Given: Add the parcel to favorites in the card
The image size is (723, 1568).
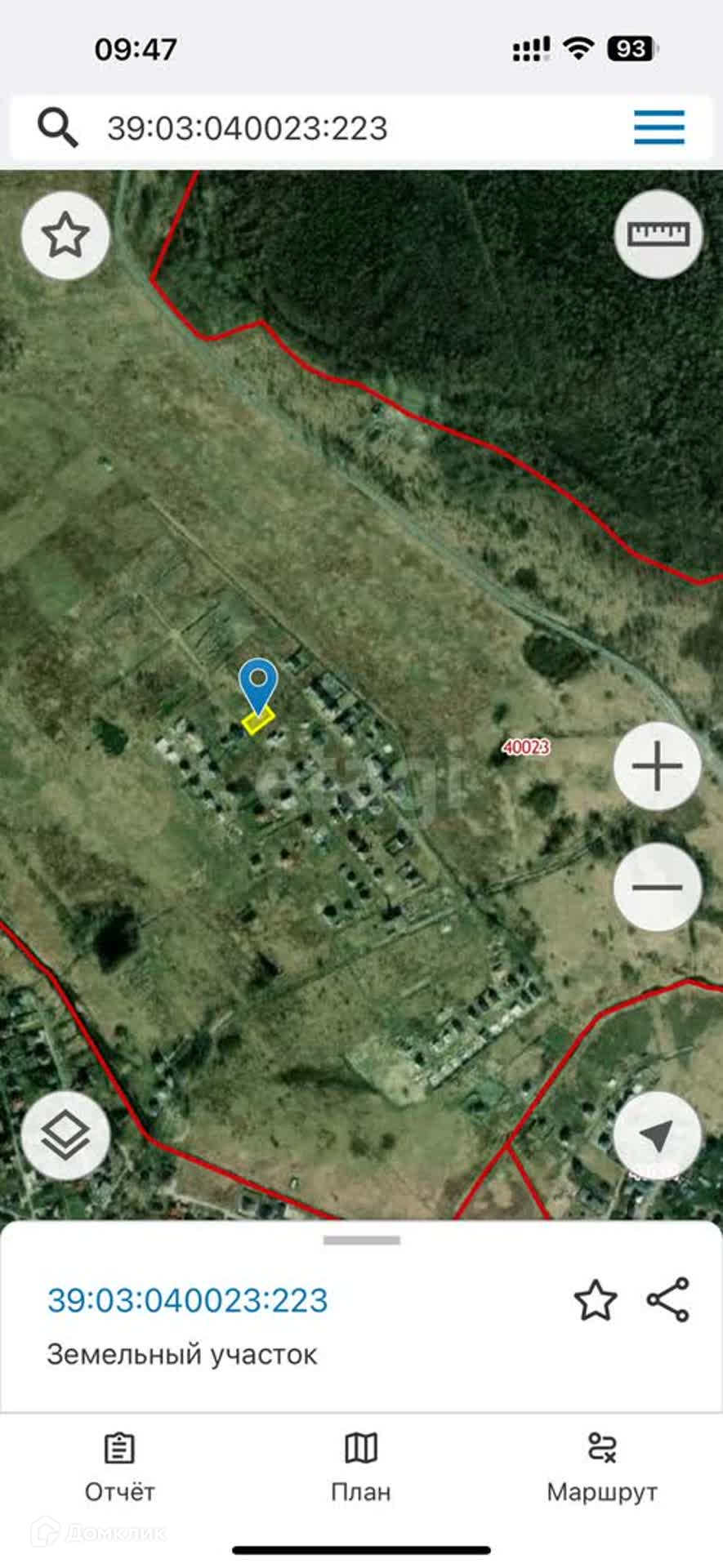Looking at the screenshot, I should (595, 1301).
